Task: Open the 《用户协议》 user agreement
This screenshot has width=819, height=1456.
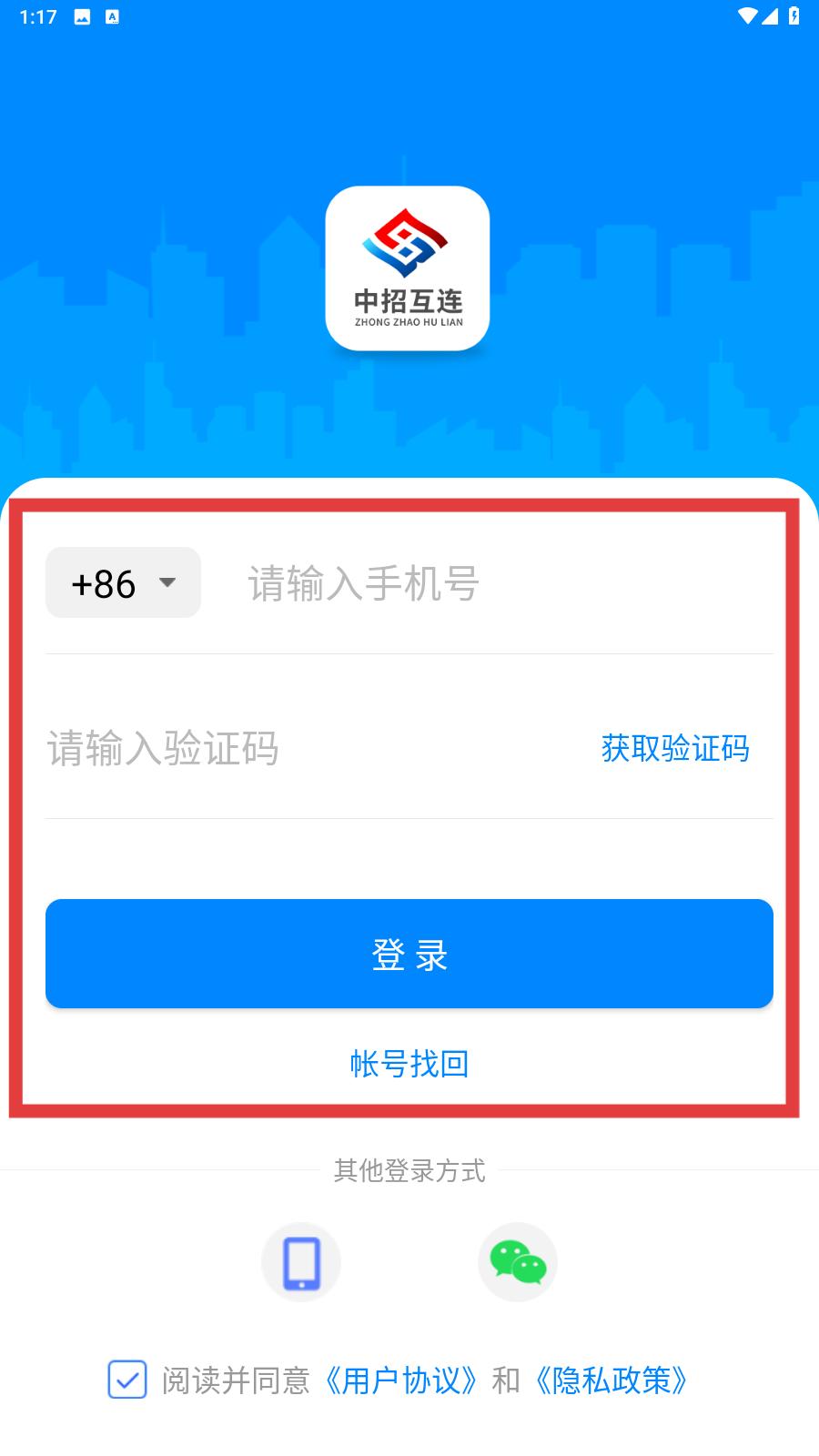Action: (x=402, y=1380)
